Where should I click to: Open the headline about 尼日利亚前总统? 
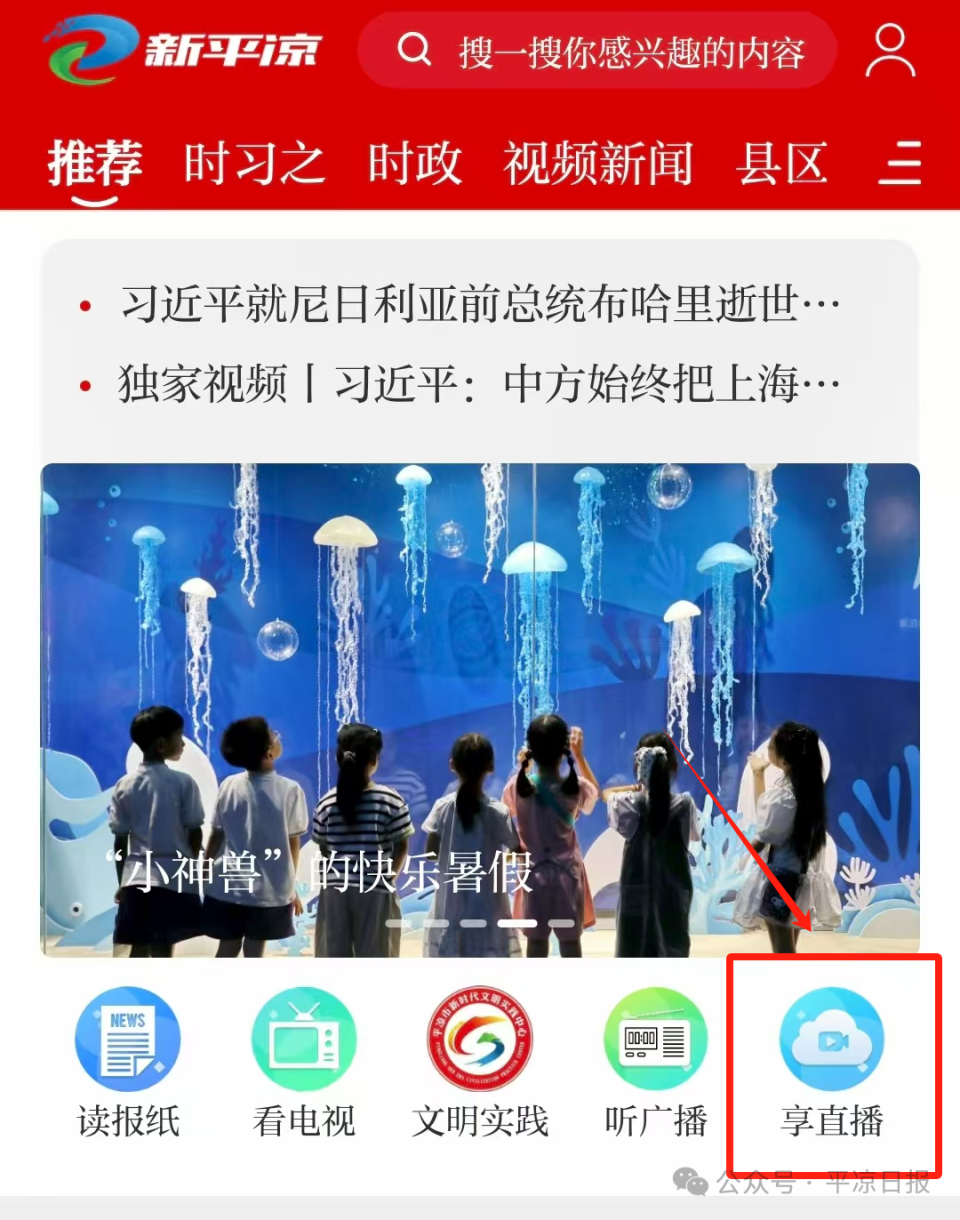coord(480,303)
